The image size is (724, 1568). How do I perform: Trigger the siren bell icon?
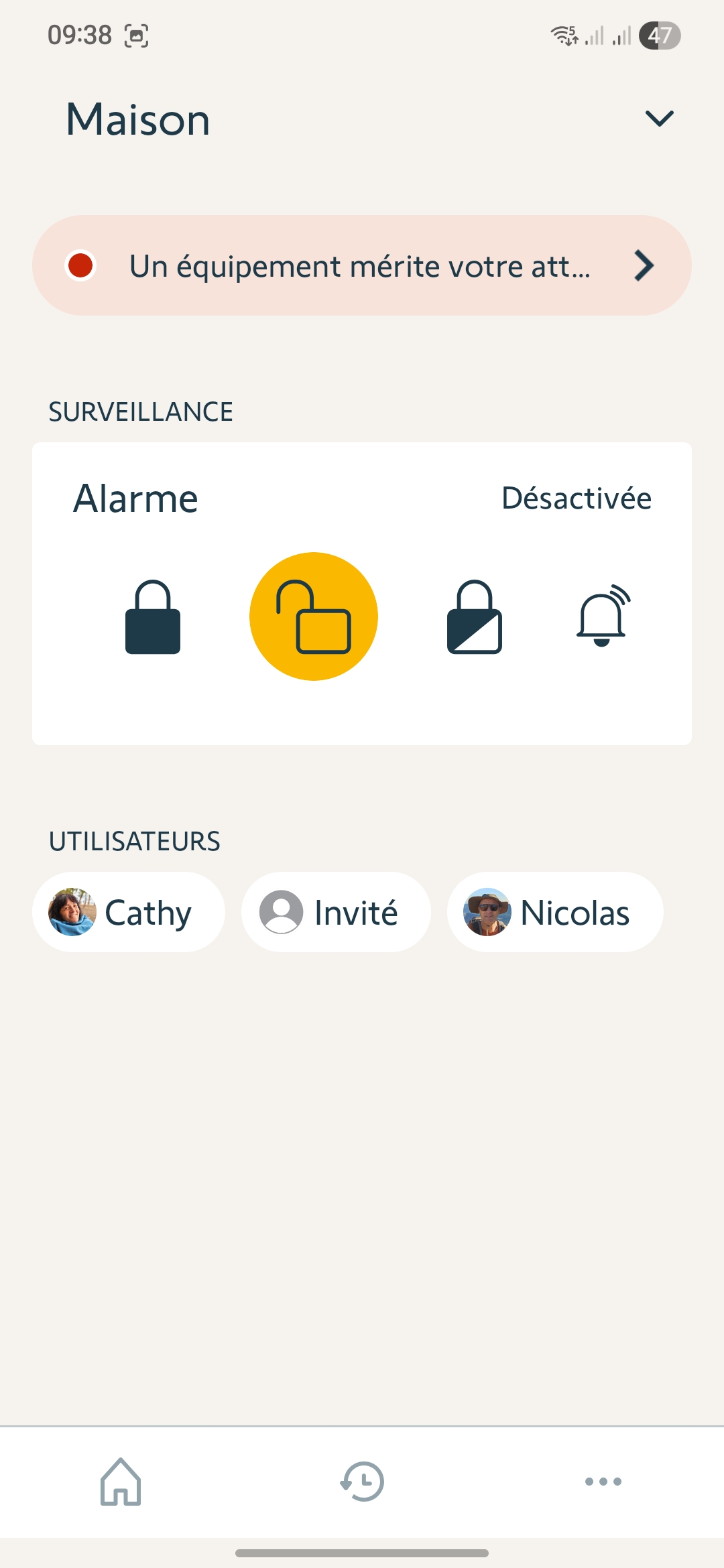603,616
